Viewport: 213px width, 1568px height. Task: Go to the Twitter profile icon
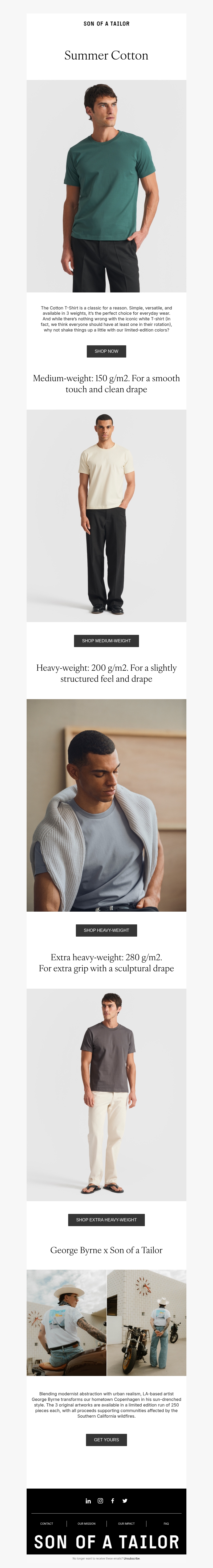point(125,1501)
